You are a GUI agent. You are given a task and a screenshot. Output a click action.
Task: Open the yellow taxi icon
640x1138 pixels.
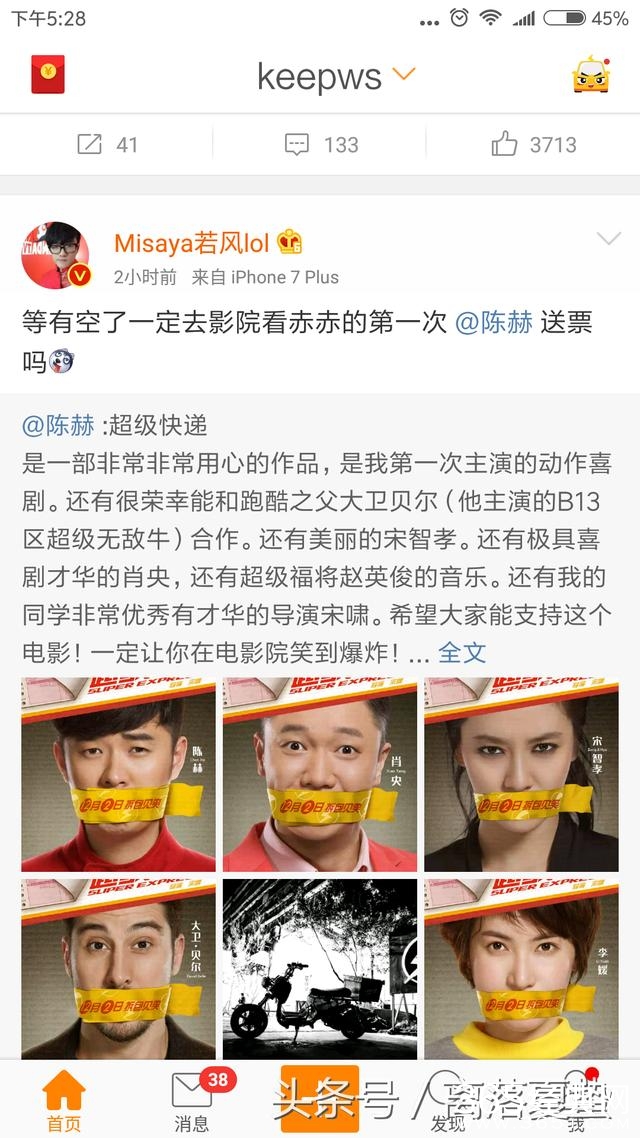pos(591,75)
